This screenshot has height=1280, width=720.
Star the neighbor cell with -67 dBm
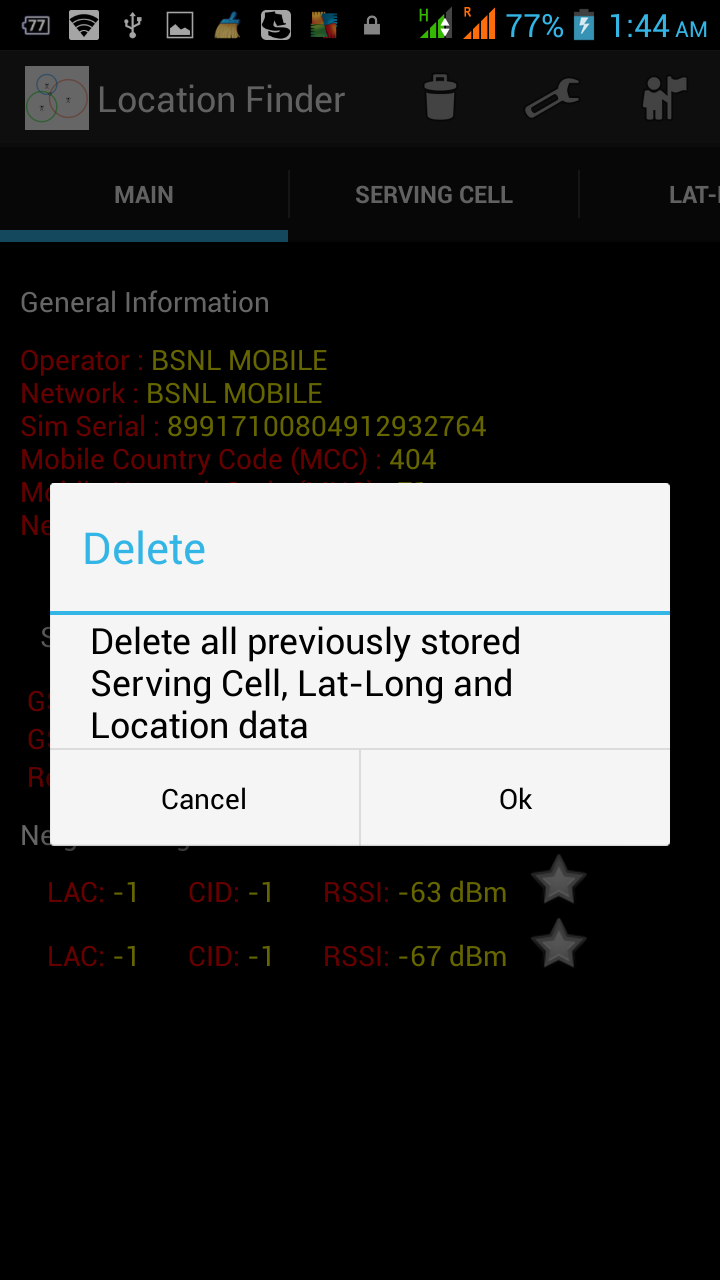tap(558, 945)
